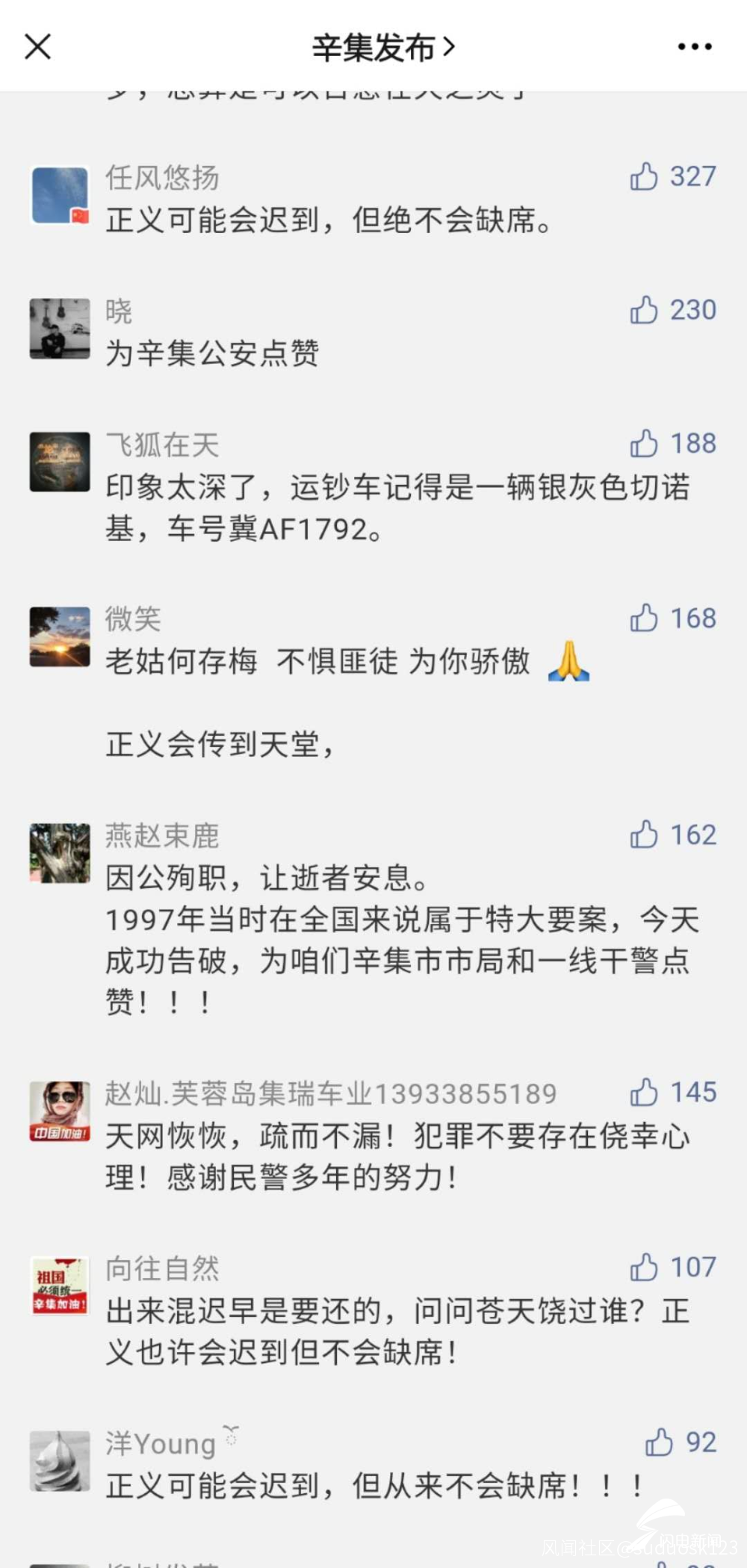Like 微笑's comment
The height and width of the screenshot is (1568, 747).
(644, 619)
